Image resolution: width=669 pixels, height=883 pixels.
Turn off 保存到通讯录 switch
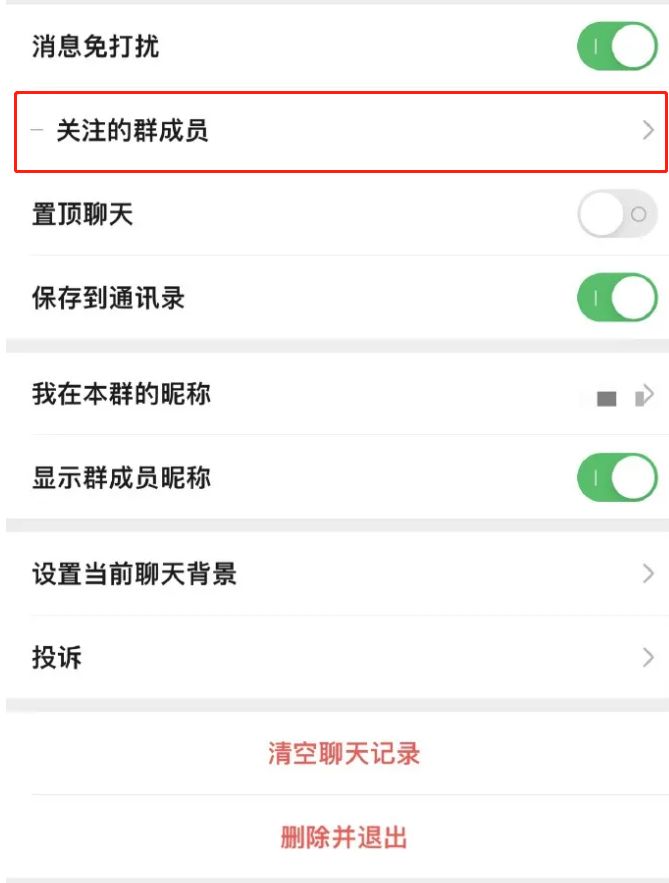point(617,298)
